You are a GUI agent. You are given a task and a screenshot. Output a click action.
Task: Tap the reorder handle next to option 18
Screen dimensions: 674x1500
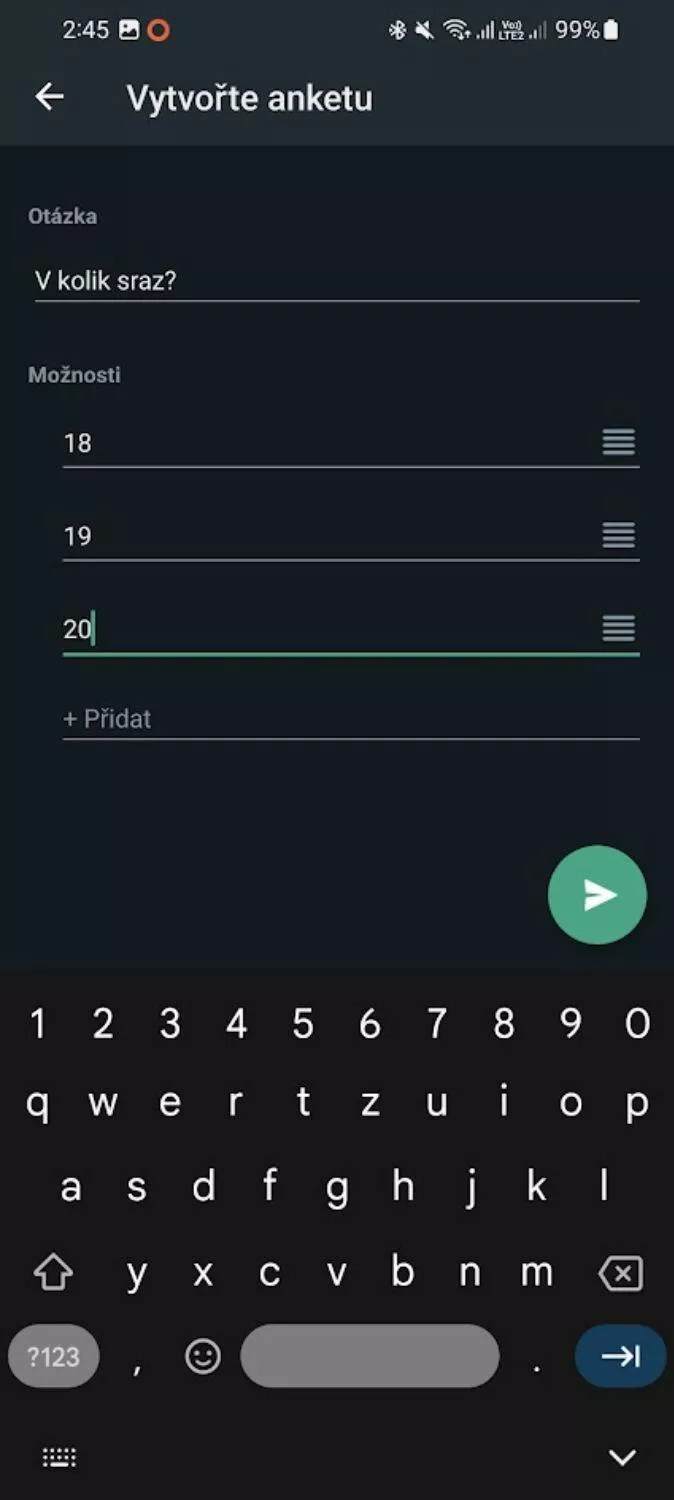(x=619, y=442)
